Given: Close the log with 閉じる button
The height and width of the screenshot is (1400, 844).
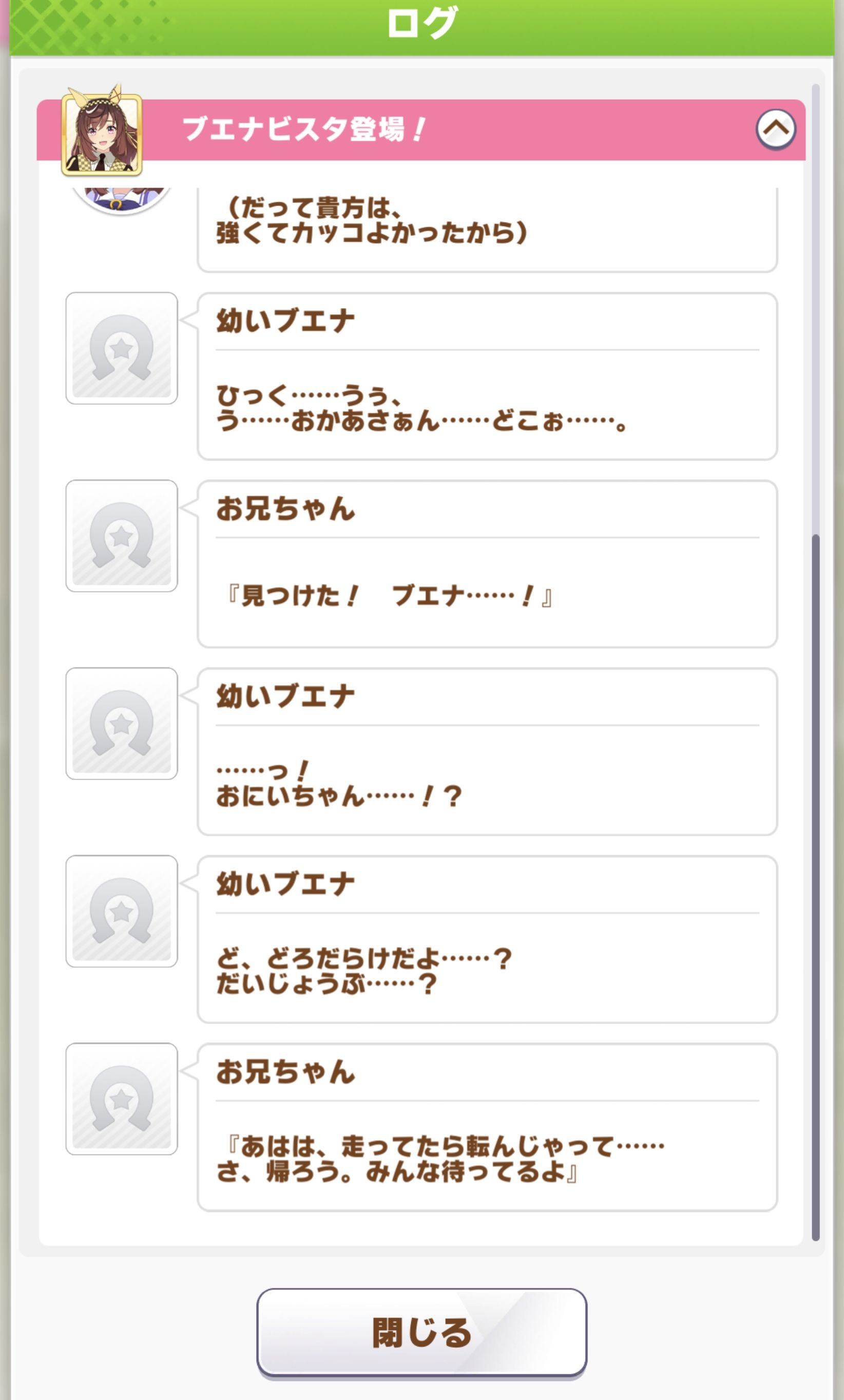Looking at the screenshot, I should tap(421, 1332).
